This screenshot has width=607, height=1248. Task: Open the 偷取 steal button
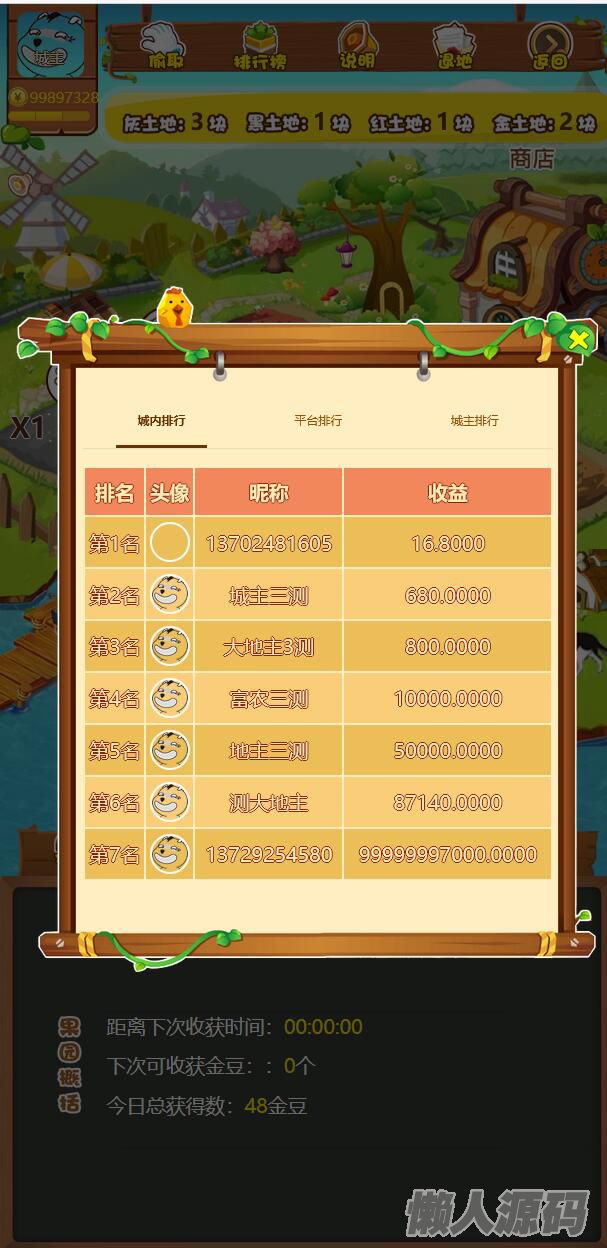165,45
